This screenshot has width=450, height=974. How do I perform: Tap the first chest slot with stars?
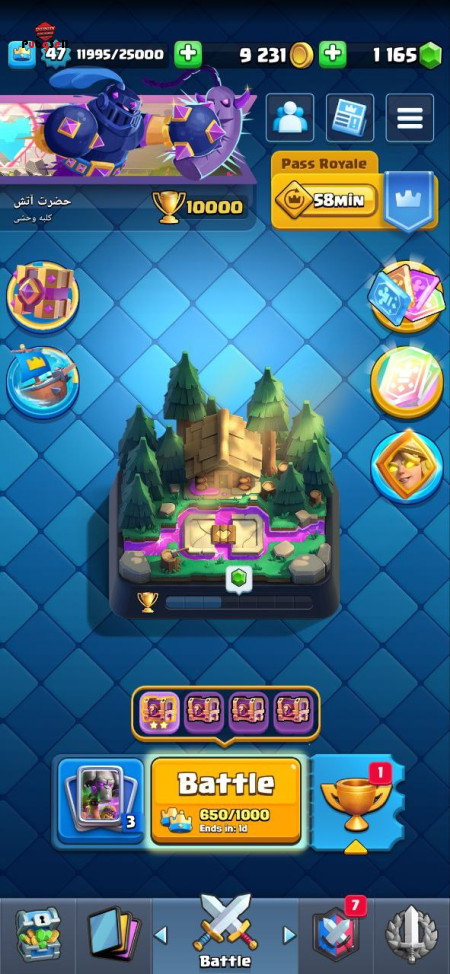point(160,713)
